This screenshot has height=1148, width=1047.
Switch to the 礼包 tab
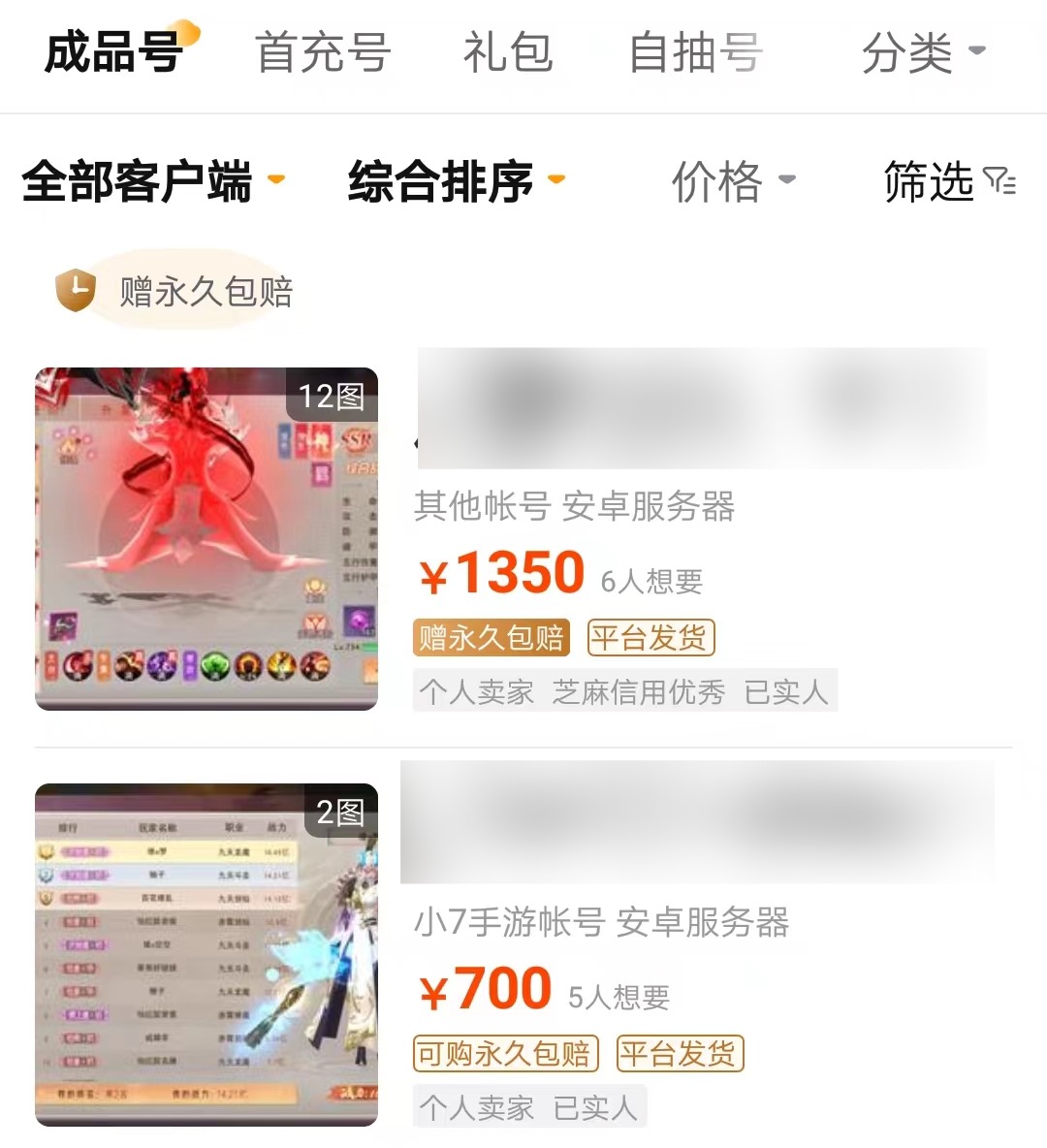(508, 53)
